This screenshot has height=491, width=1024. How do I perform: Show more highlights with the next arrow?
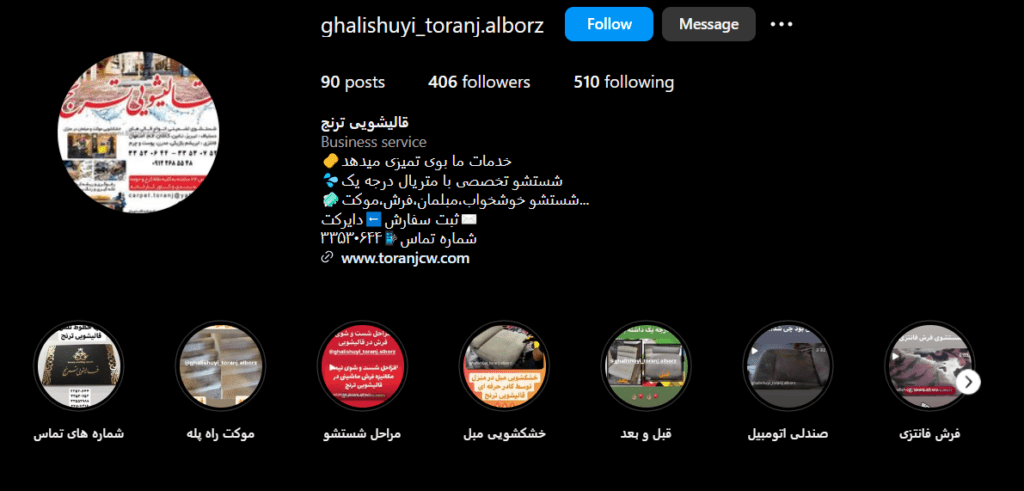point(967,381)
